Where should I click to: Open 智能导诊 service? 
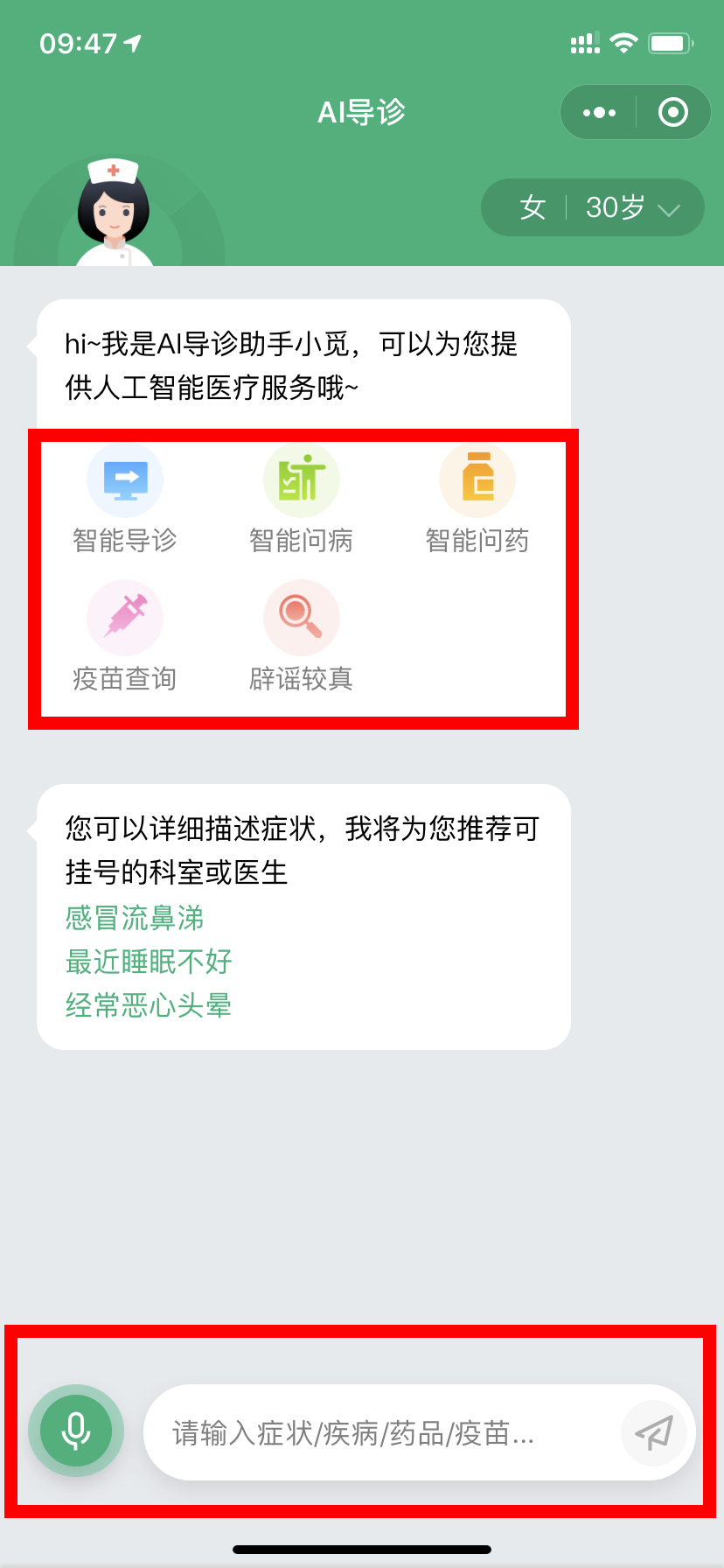125,499
